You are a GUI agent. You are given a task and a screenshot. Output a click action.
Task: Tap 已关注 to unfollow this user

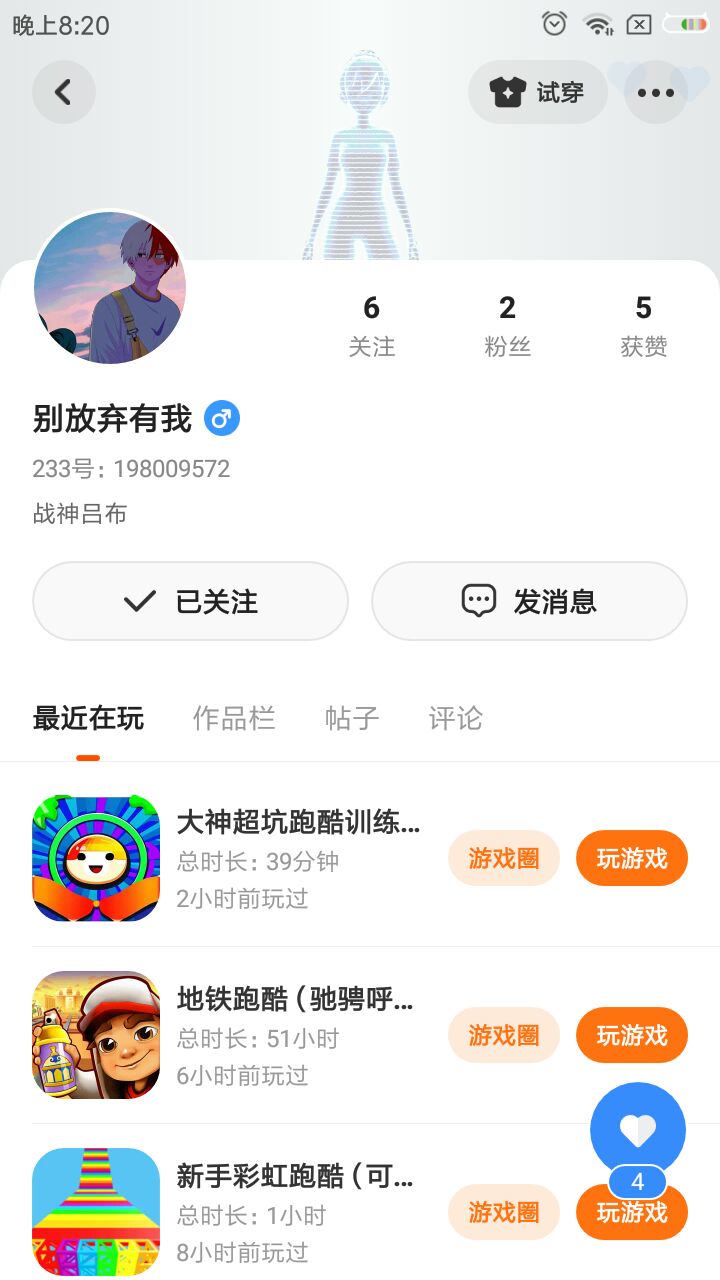190,601
